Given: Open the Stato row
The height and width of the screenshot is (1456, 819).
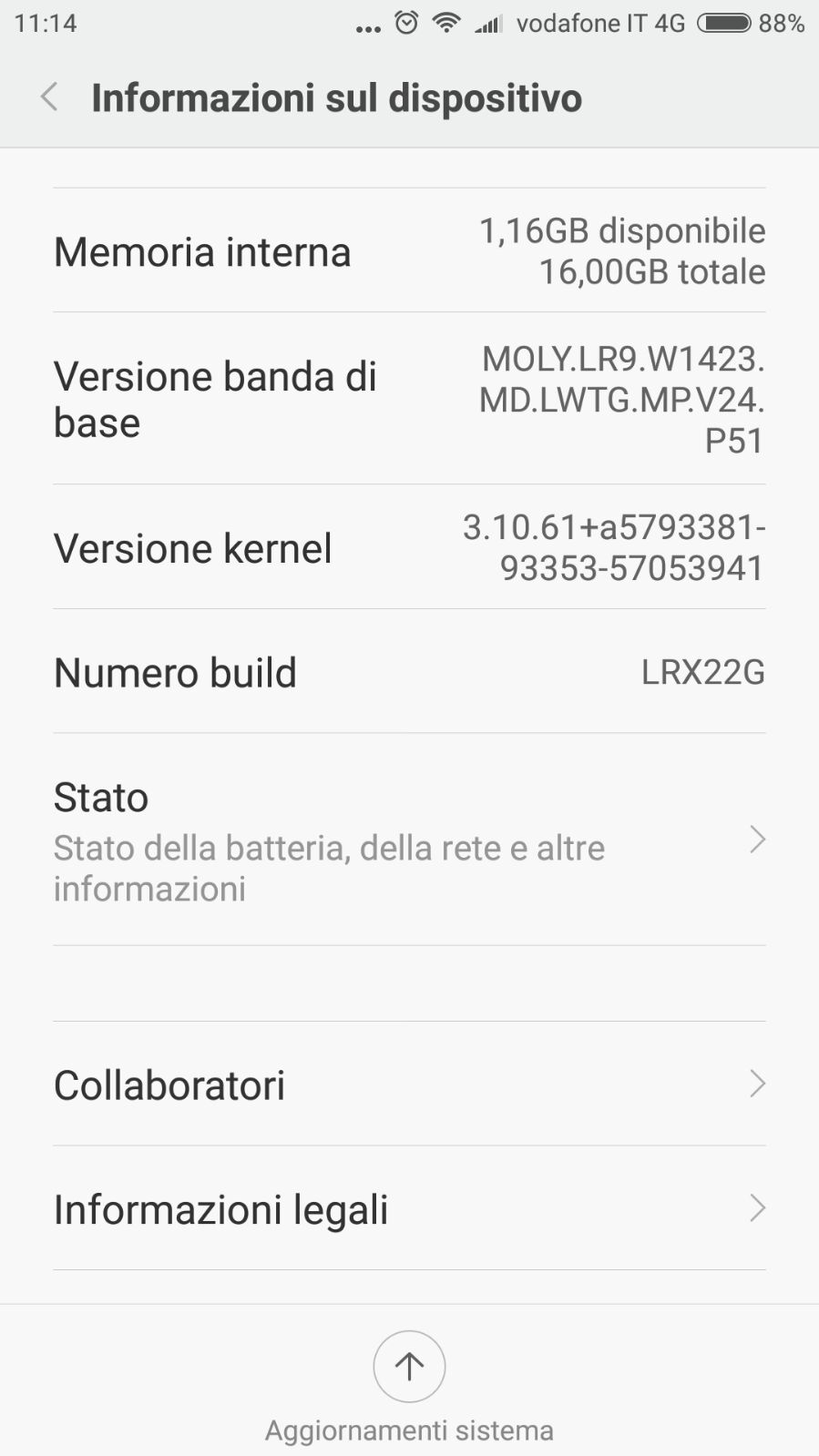Looking at the screenshot, I should (x=409, y=840).
